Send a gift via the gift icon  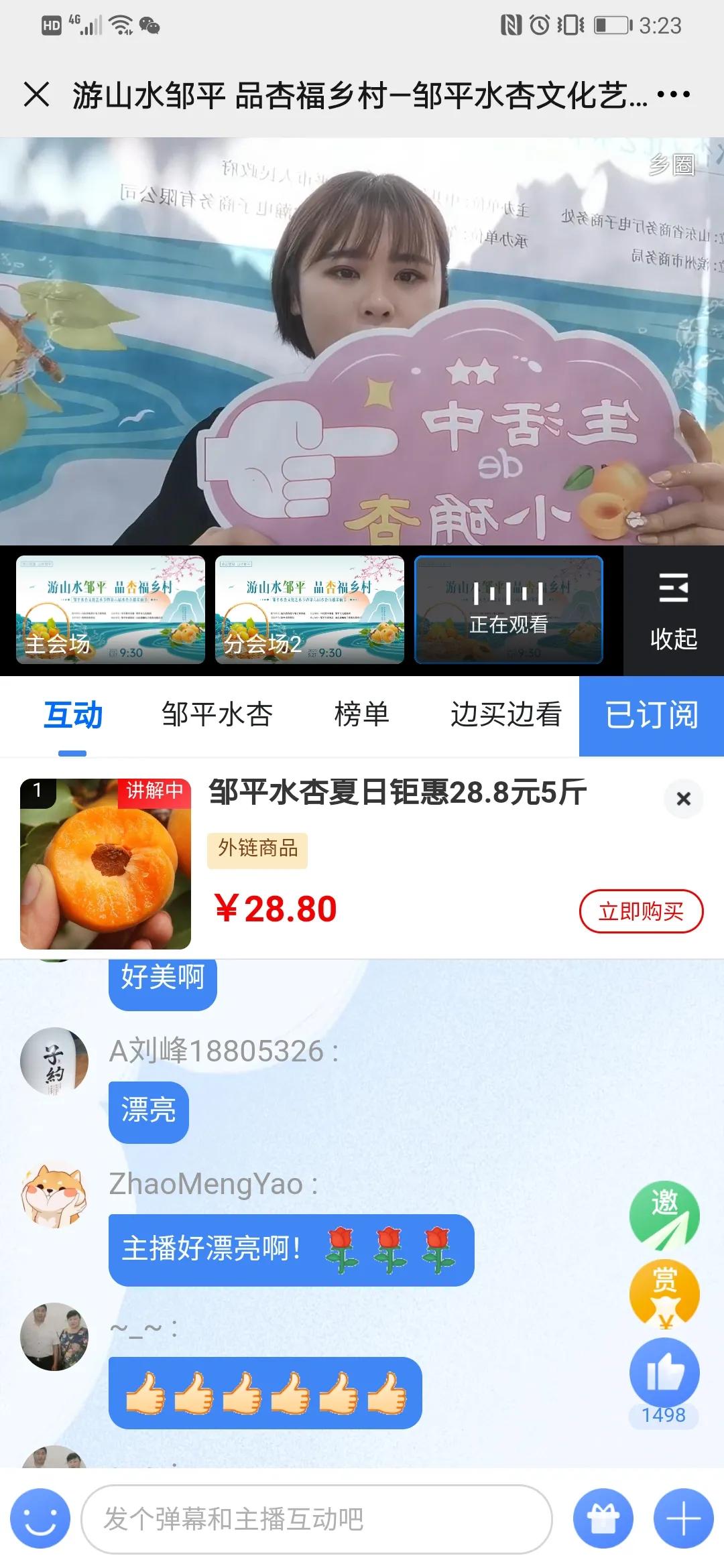click(x=603, y=1518)
